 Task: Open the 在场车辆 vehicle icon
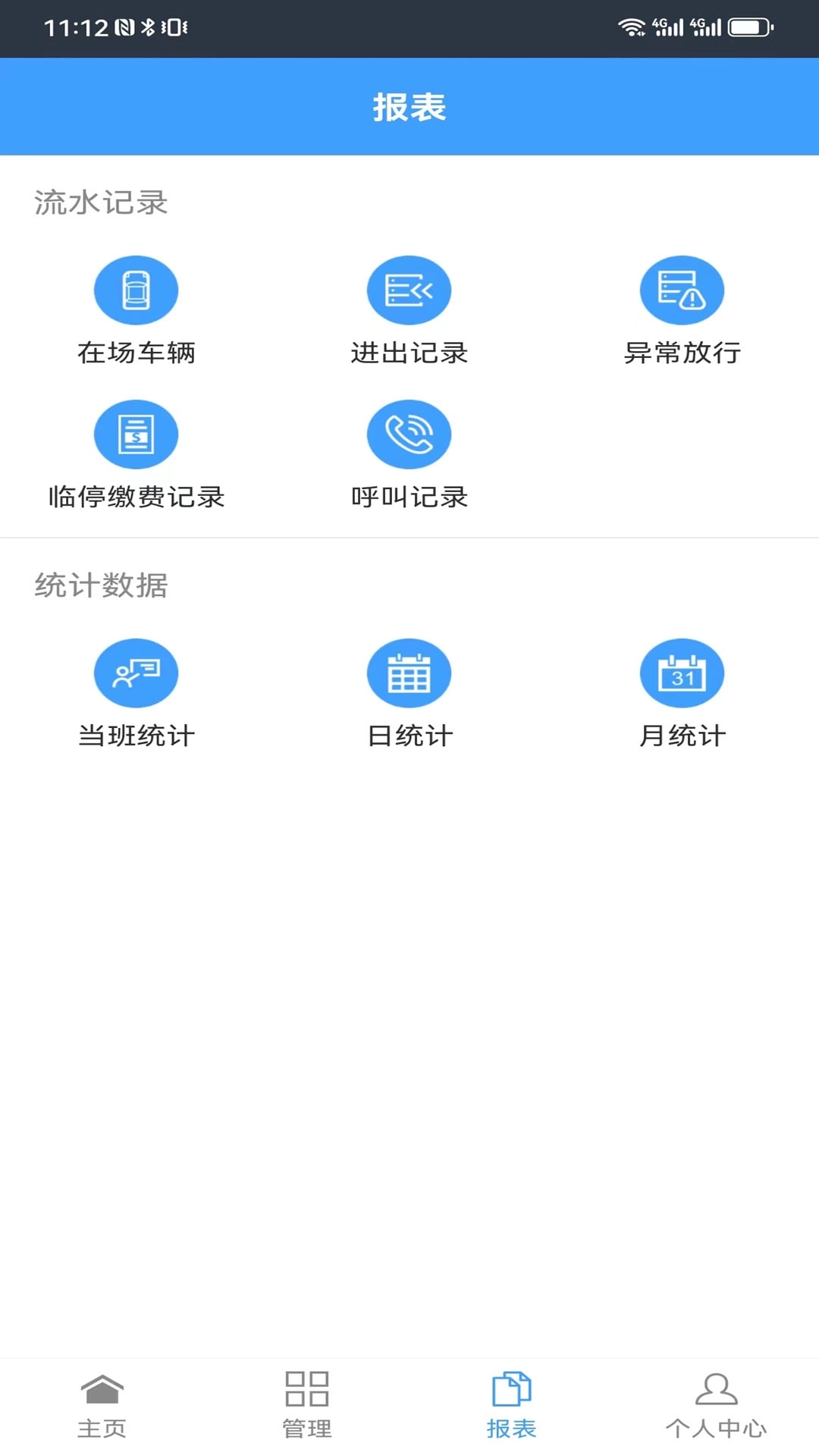pyautogui.click(x=136, y=289)
